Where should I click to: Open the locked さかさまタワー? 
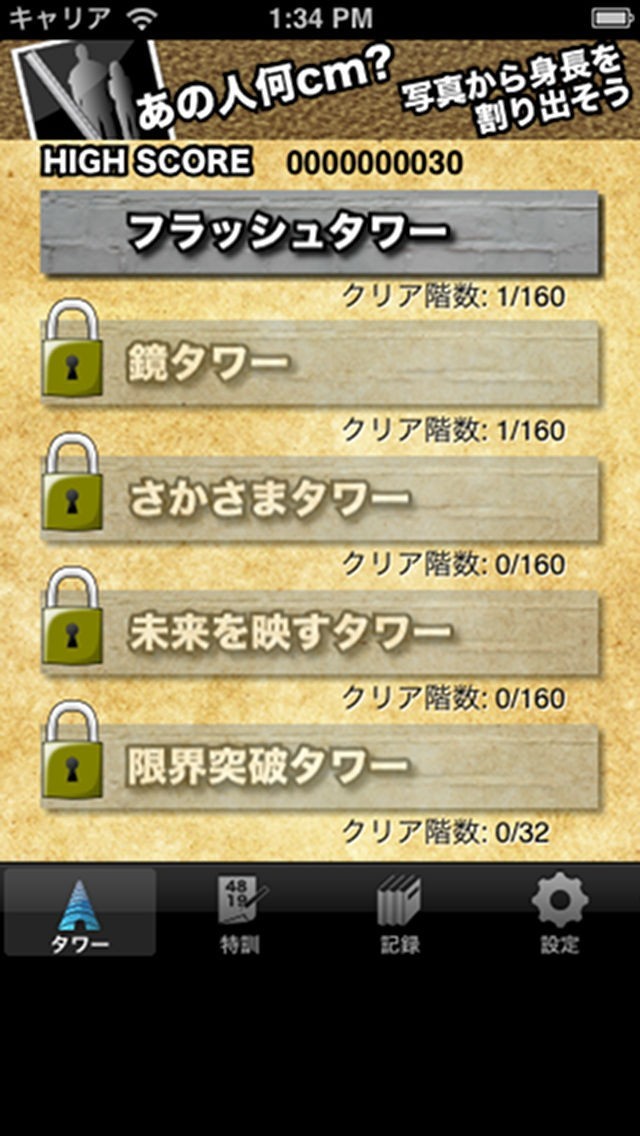[x=320, y=498]
